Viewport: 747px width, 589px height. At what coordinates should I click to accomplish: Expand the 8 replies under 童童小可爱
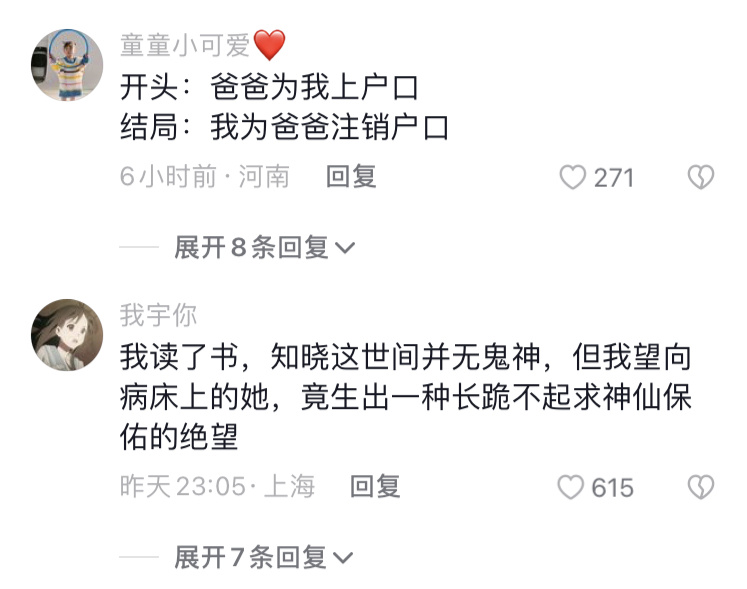coord(264,247)
